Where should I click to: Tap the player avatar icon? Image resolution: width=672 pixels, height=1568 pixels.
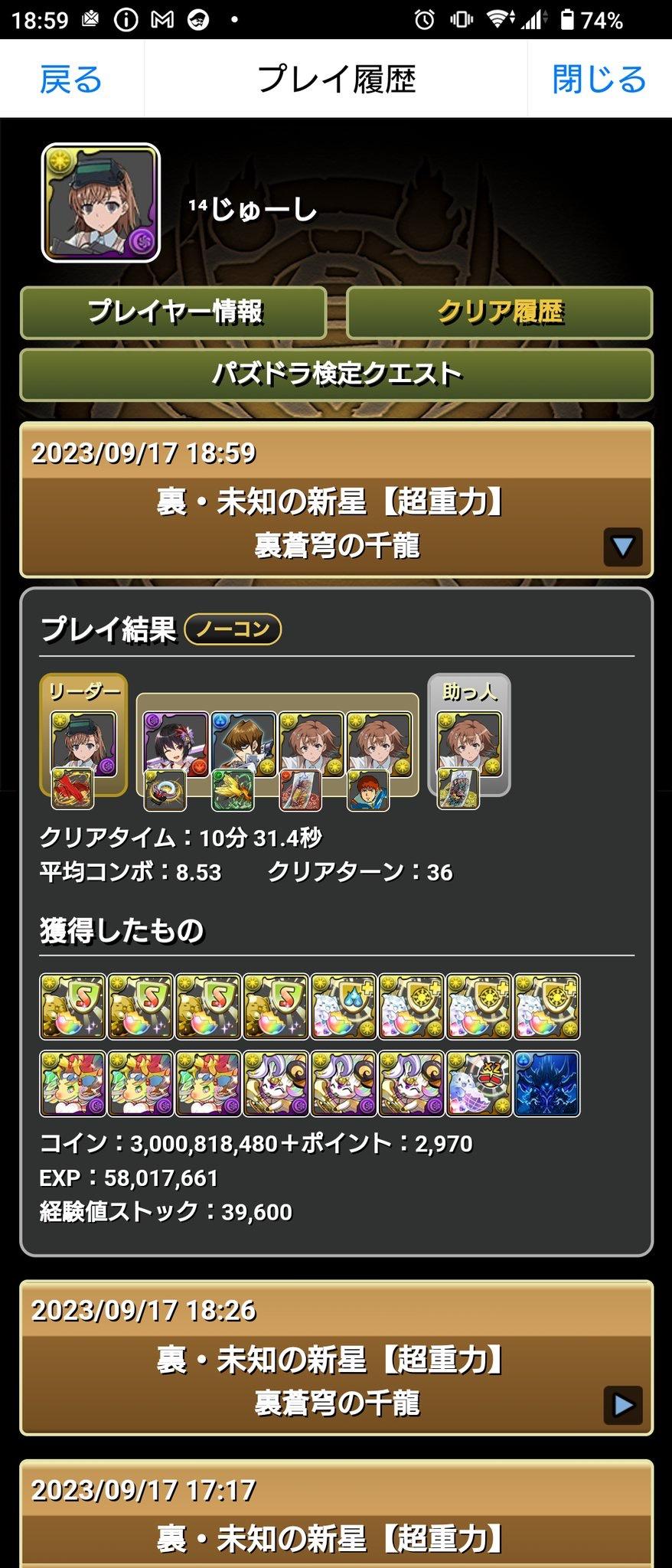(100, 203)
